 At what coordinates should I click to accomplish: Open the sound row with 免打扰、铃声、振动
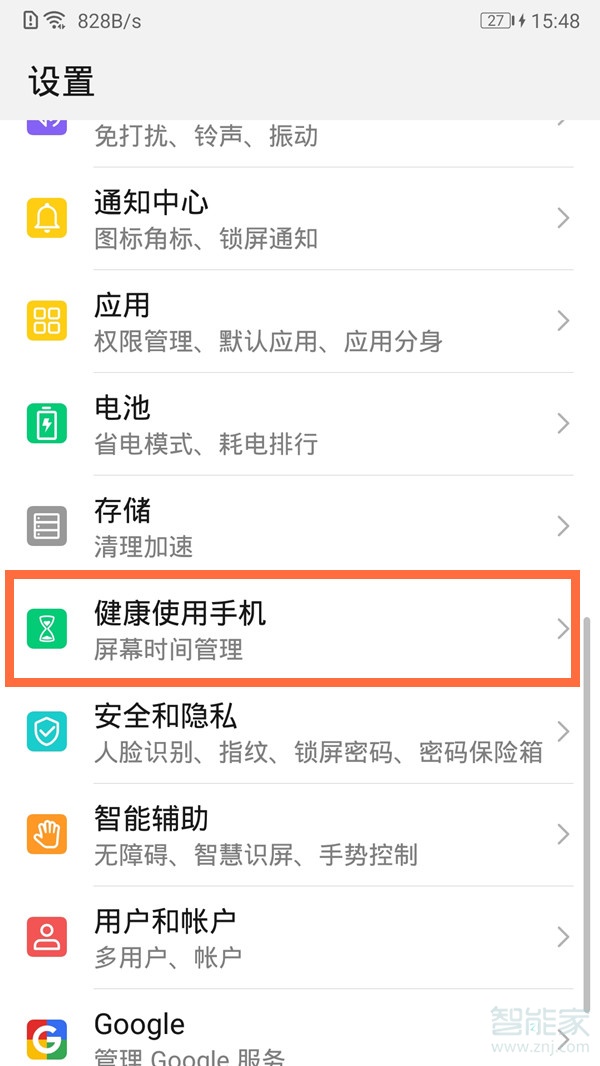click(x=300, y=137)
